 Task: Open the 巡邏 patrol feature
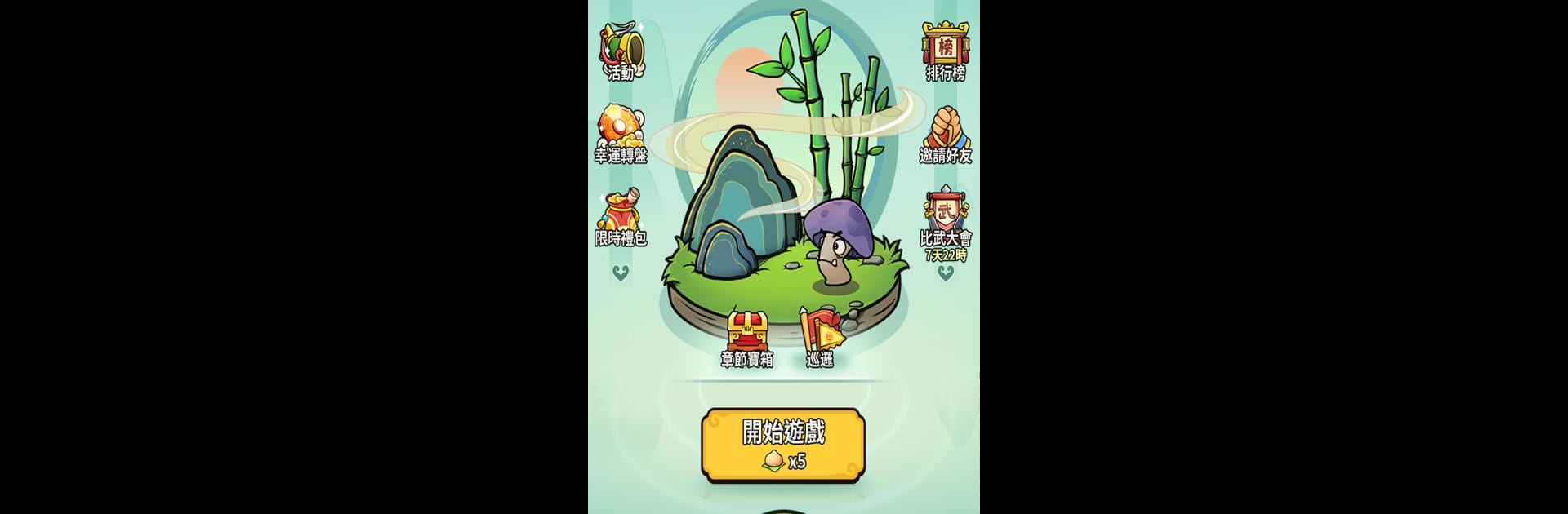(x=820, y=339)
